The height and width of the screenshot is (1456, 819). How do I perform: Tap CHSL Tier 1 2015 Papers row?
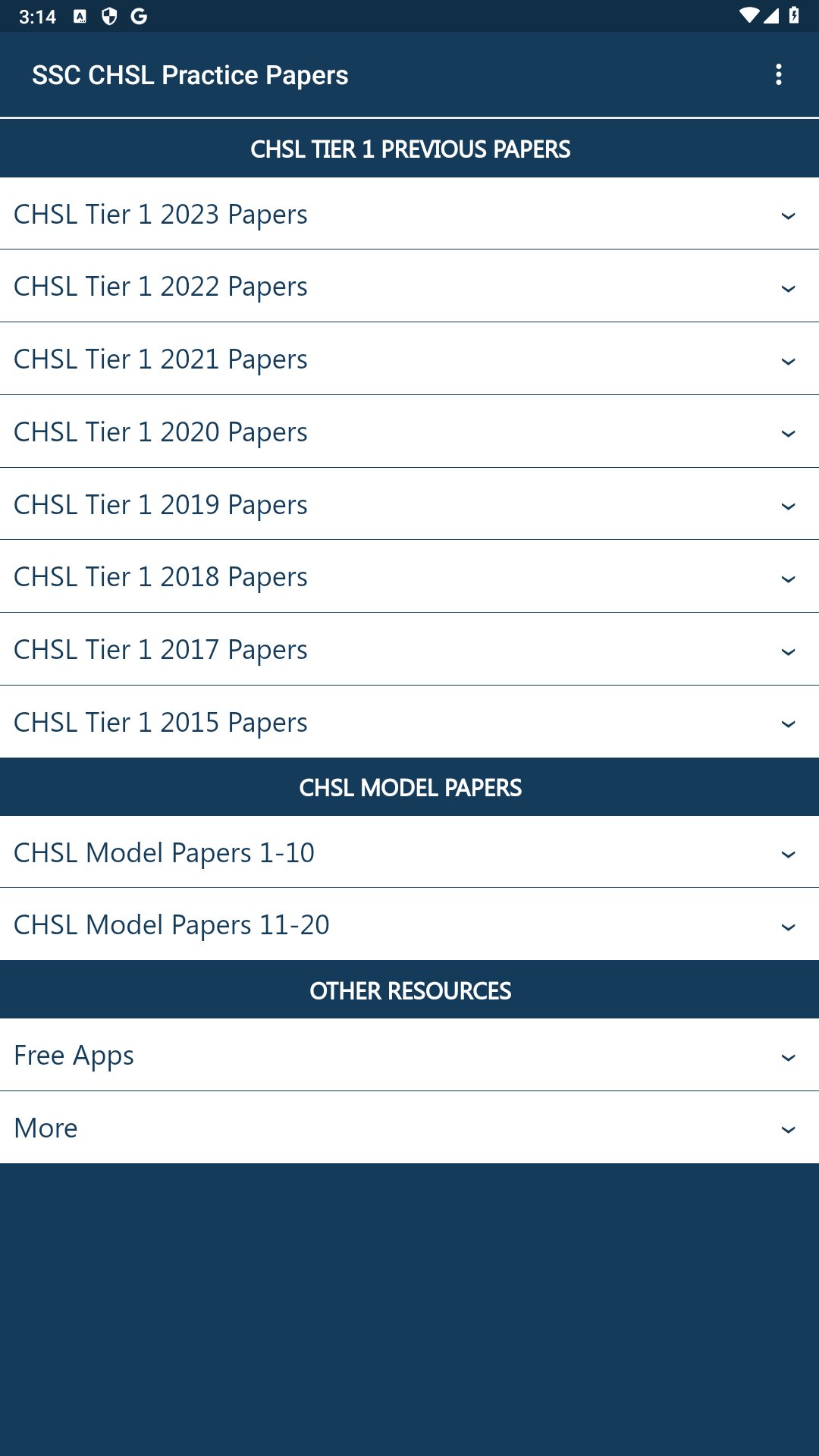click(x=409, y=722)
